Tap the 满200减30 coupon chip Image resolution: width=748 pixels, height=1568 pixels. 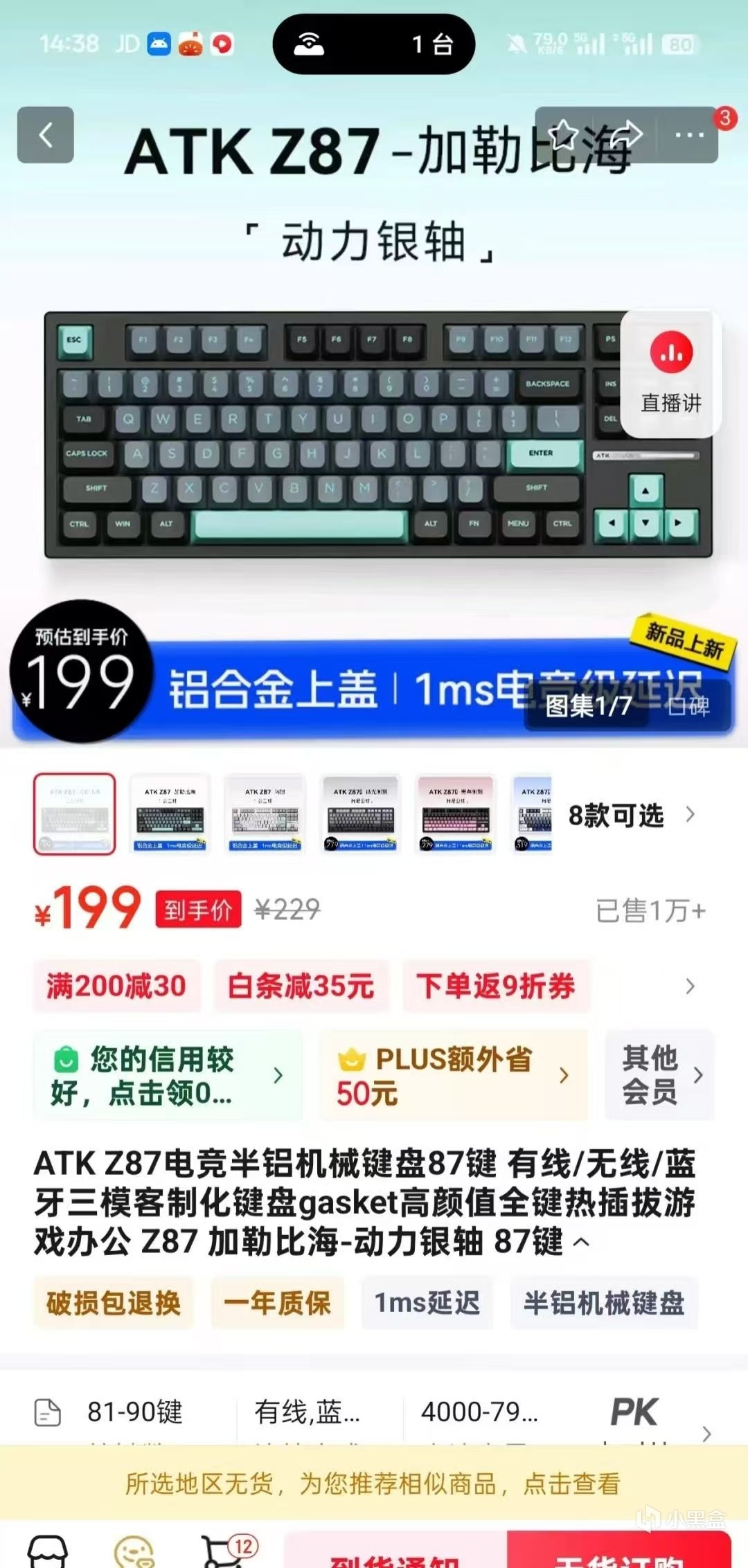coord(116,986)
